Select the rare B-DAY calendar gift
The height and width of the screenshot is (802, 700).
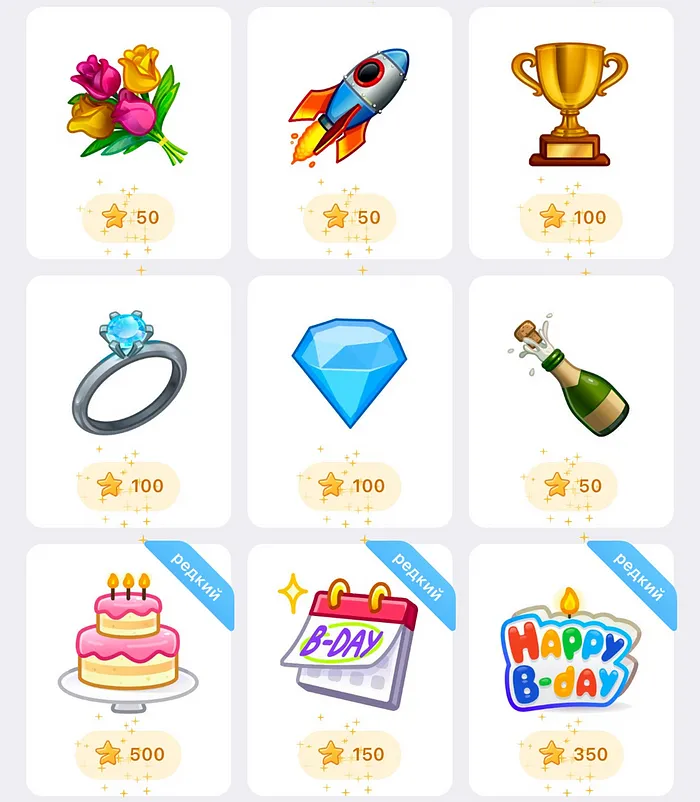click(x=349, y=668)
